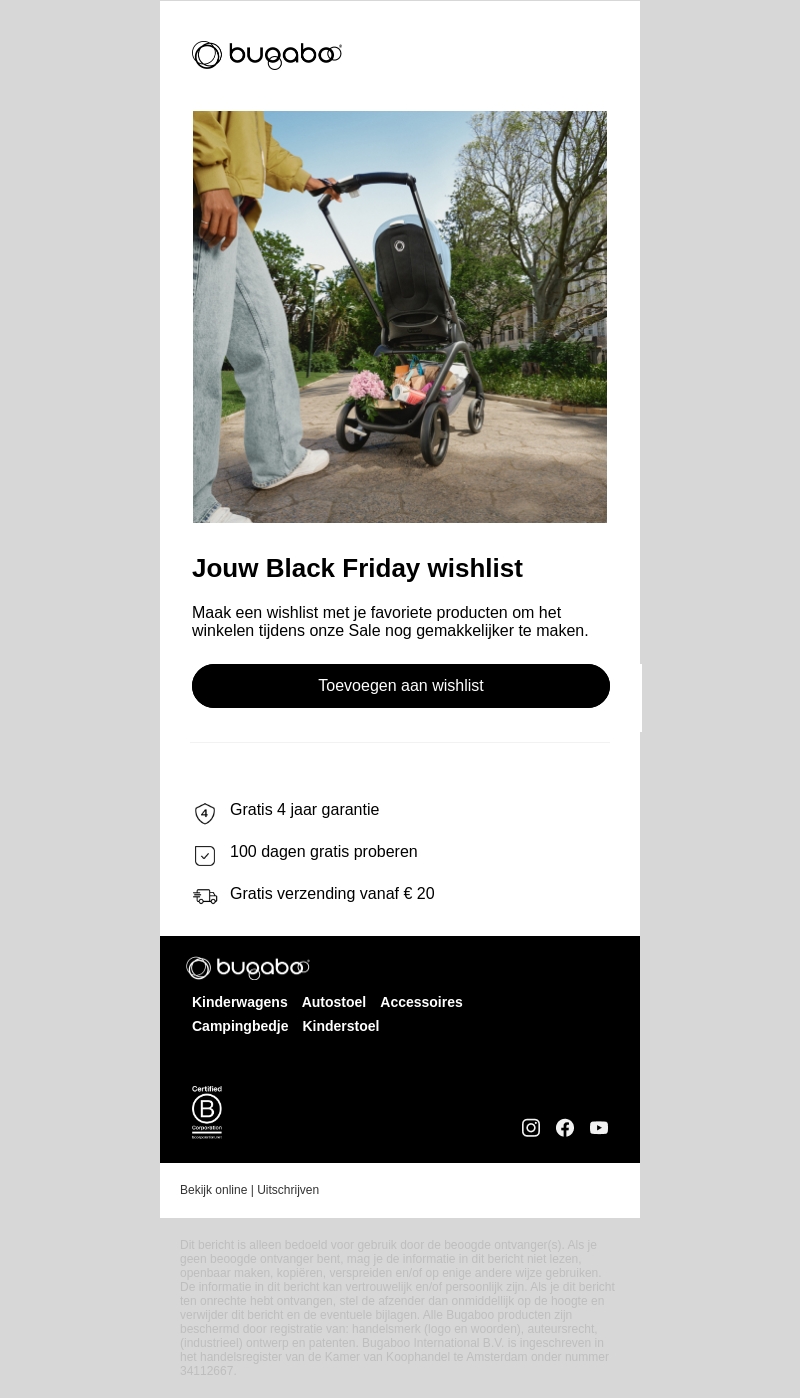Unsubscribe via the Uitschrijven link
The image size is (800, 1398).
[288, 1190]
